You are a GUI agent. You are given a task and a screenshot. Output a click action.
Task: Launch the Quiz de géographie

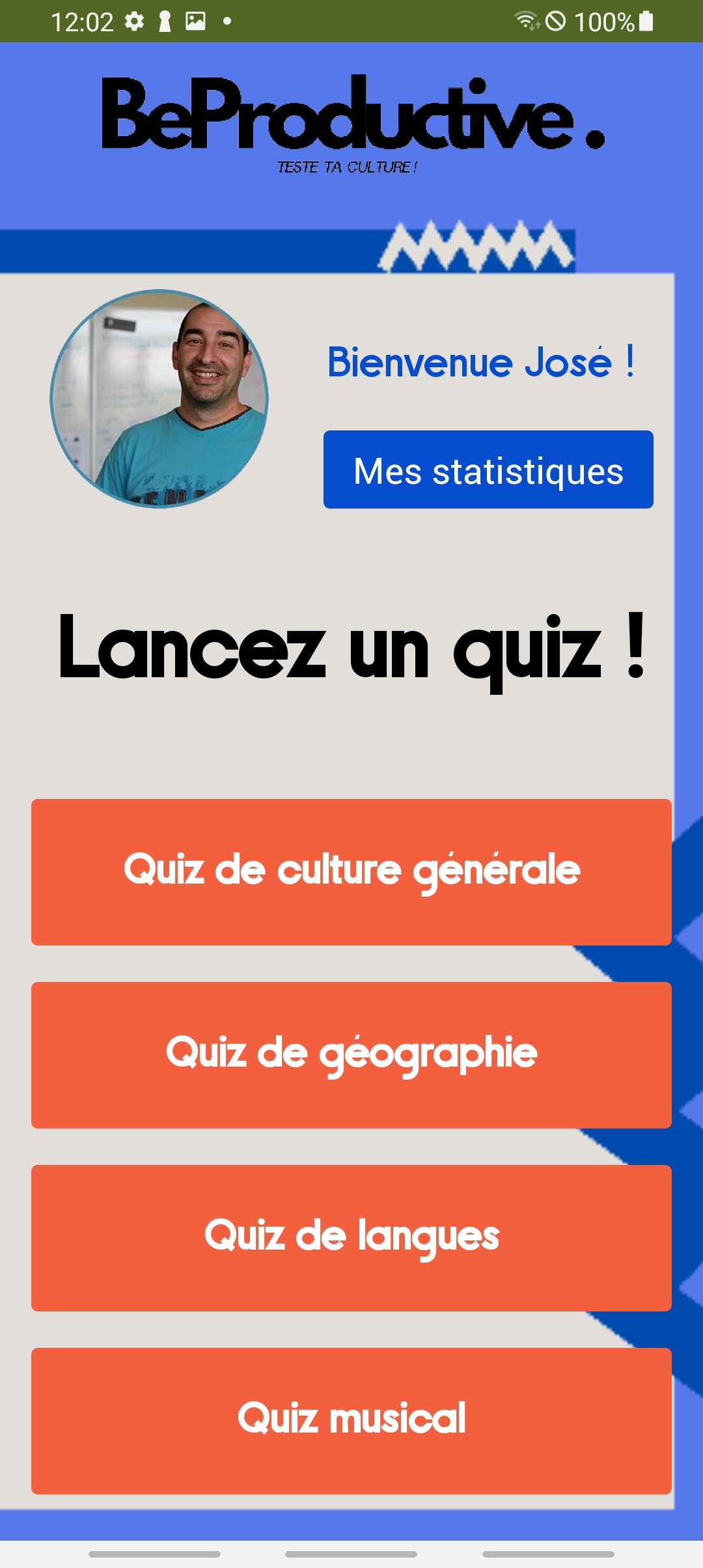tap(351, 1055)
